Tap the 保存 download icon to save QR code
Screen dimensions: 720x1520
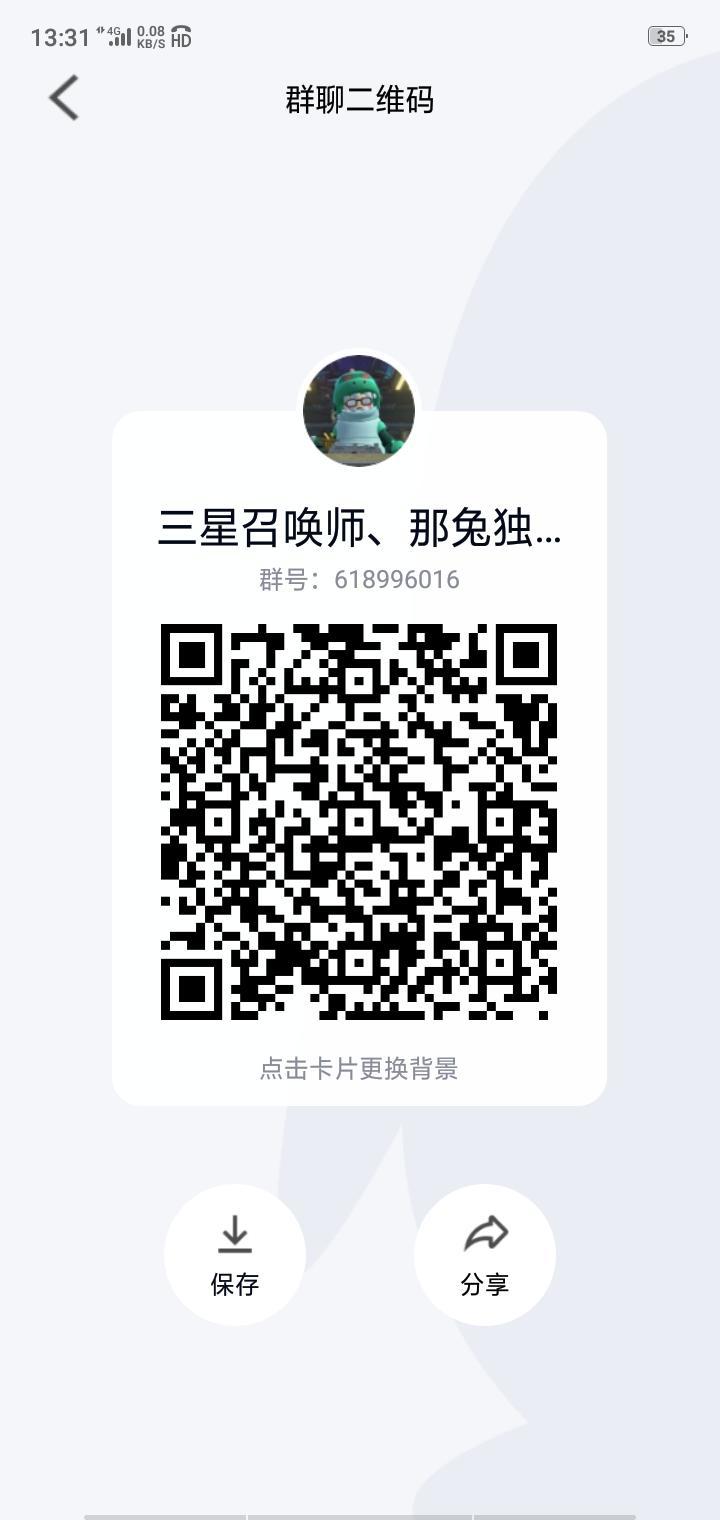pos(234,1234)
